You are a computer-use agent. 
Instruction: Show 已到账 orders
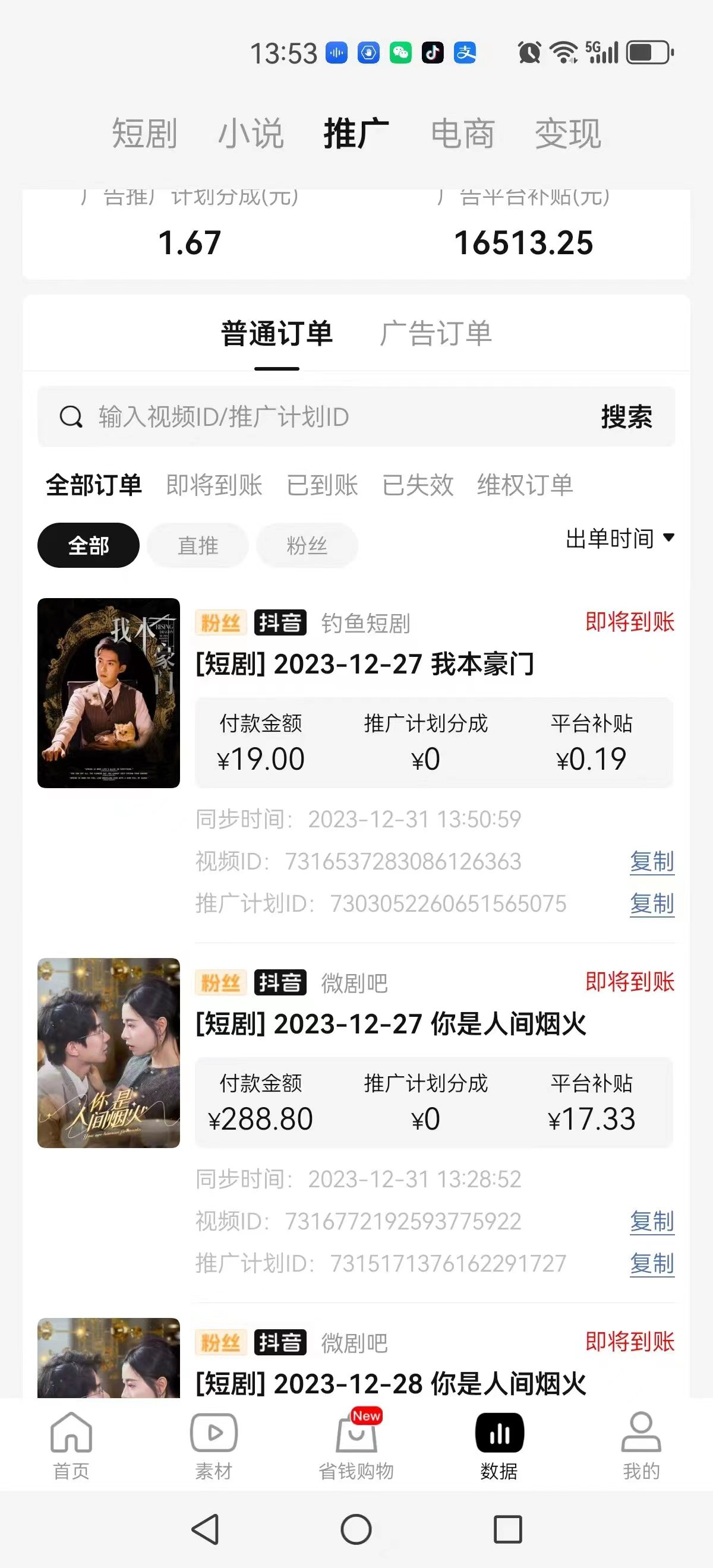pyautogui.click(x=322, y=485)
